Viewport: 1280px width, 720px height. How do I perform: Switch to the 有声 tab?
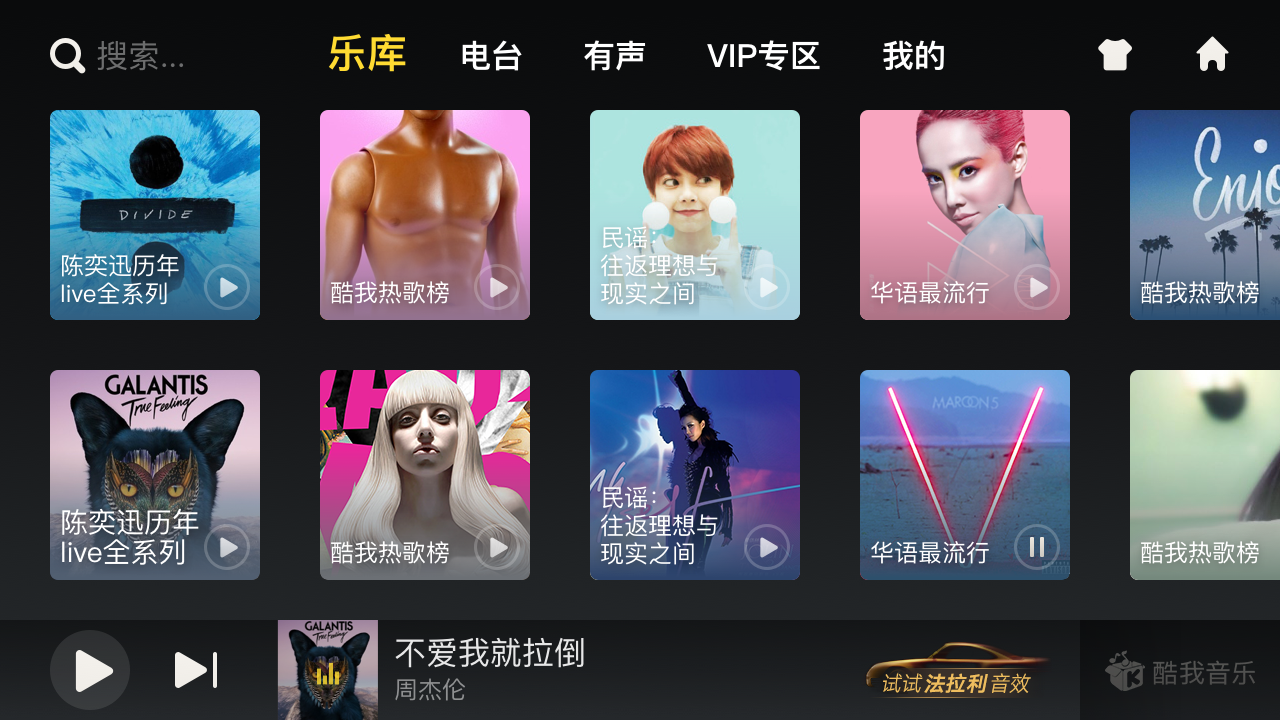click(x=614, y=56)
